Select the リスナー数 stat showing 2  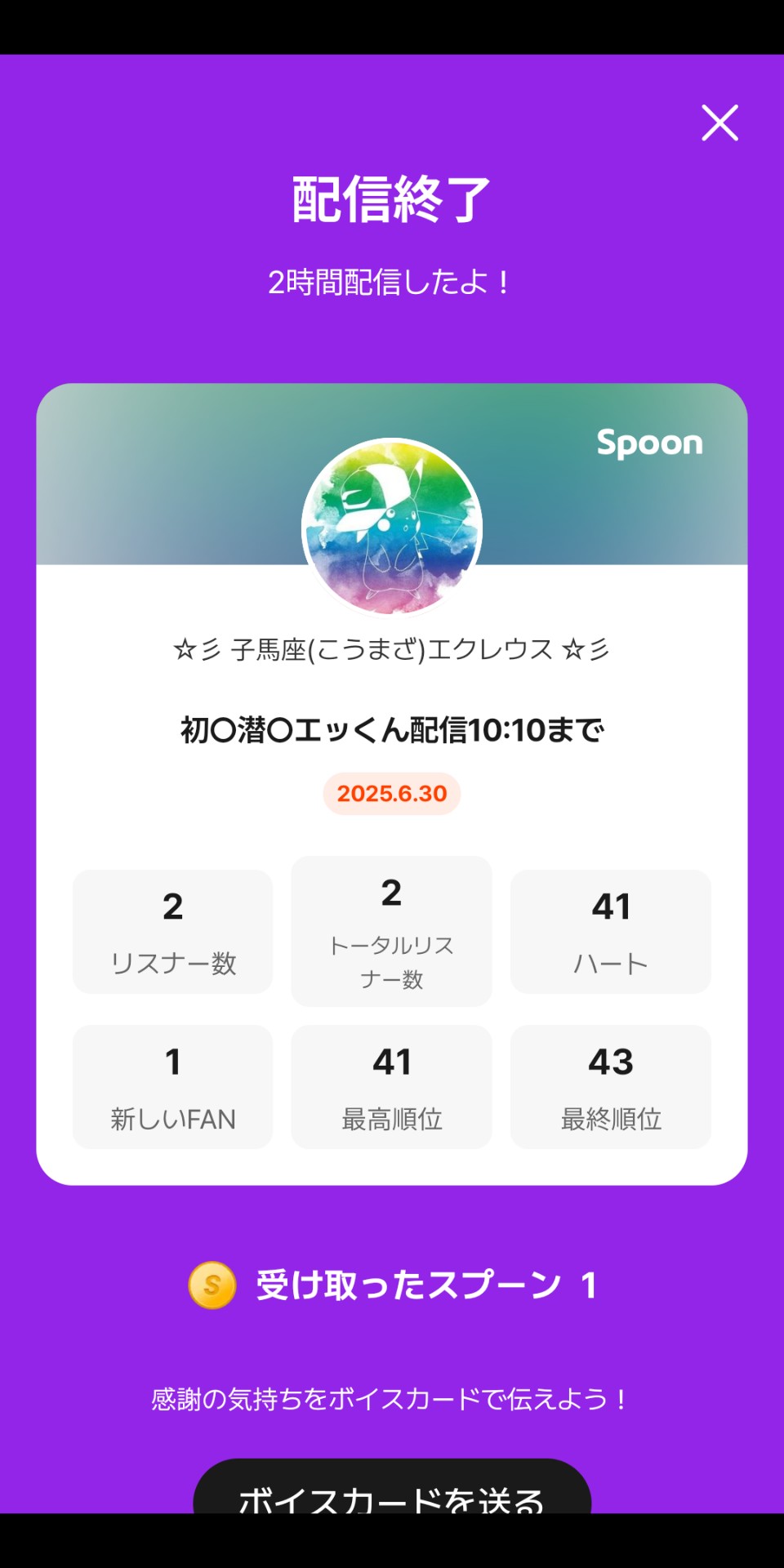click(172, 930)
